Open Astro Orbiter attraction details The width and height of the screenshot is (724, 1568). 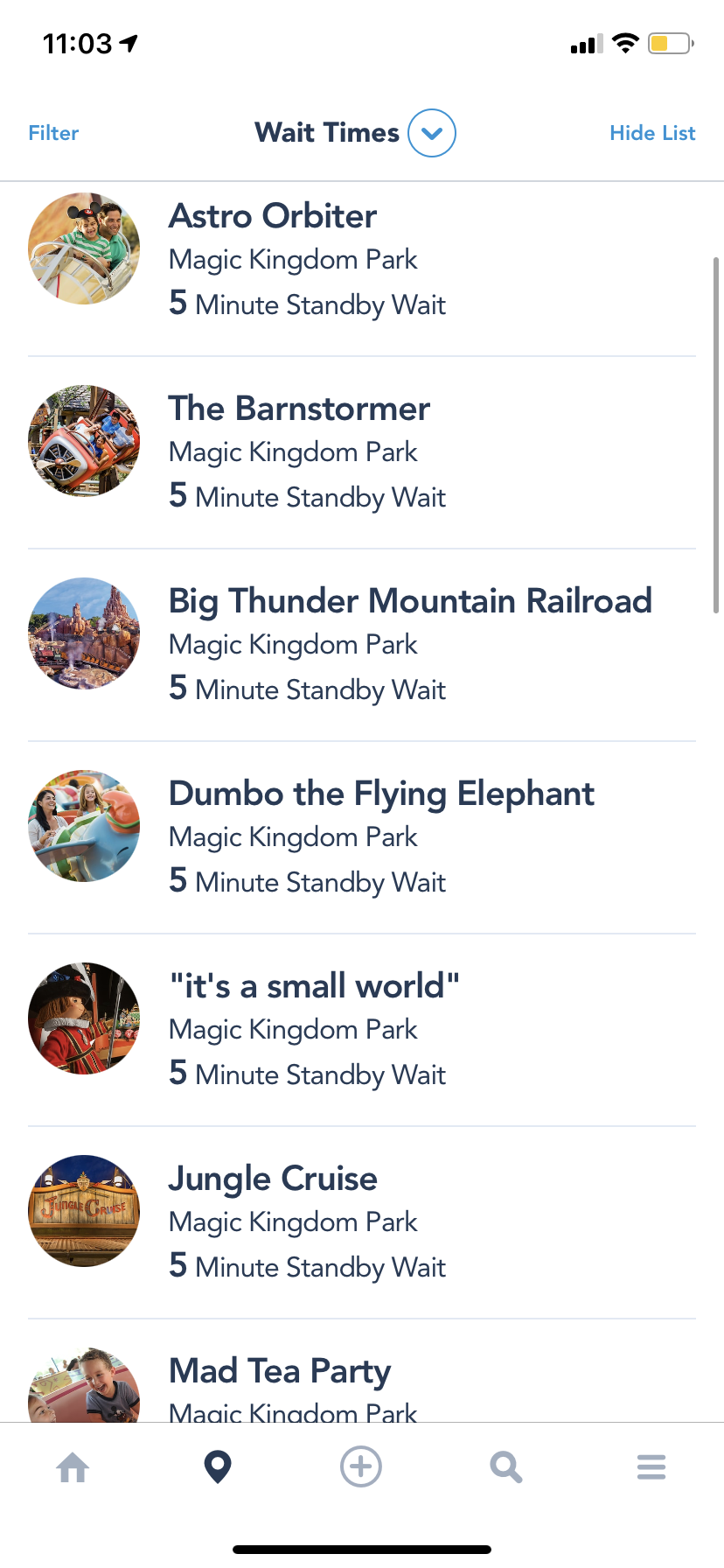273,217
